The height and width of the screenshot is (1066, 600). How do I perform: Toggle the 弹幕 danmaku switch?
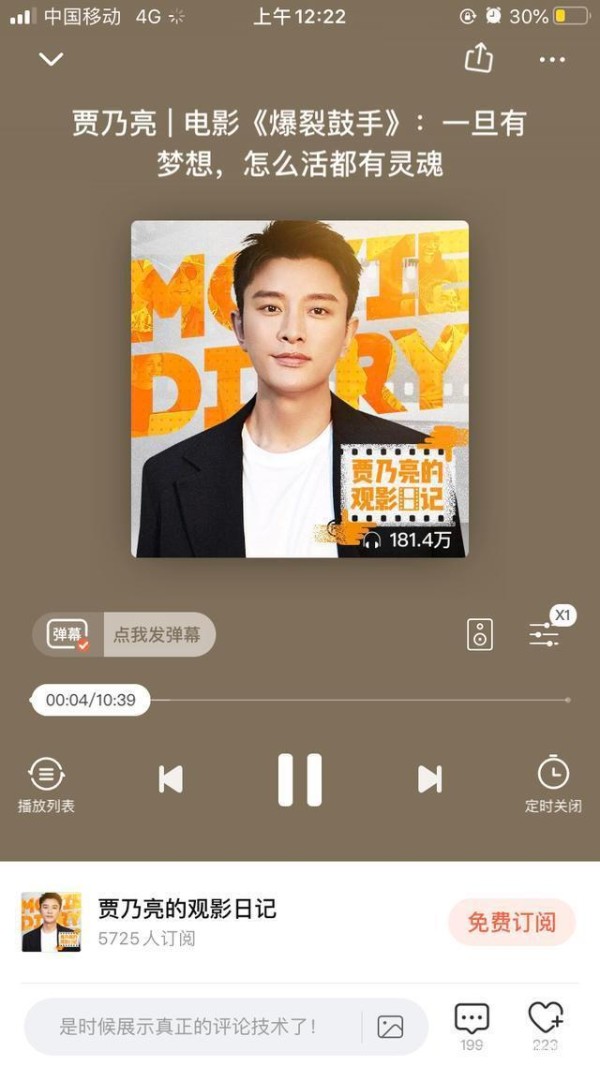[x=68, y=635]
